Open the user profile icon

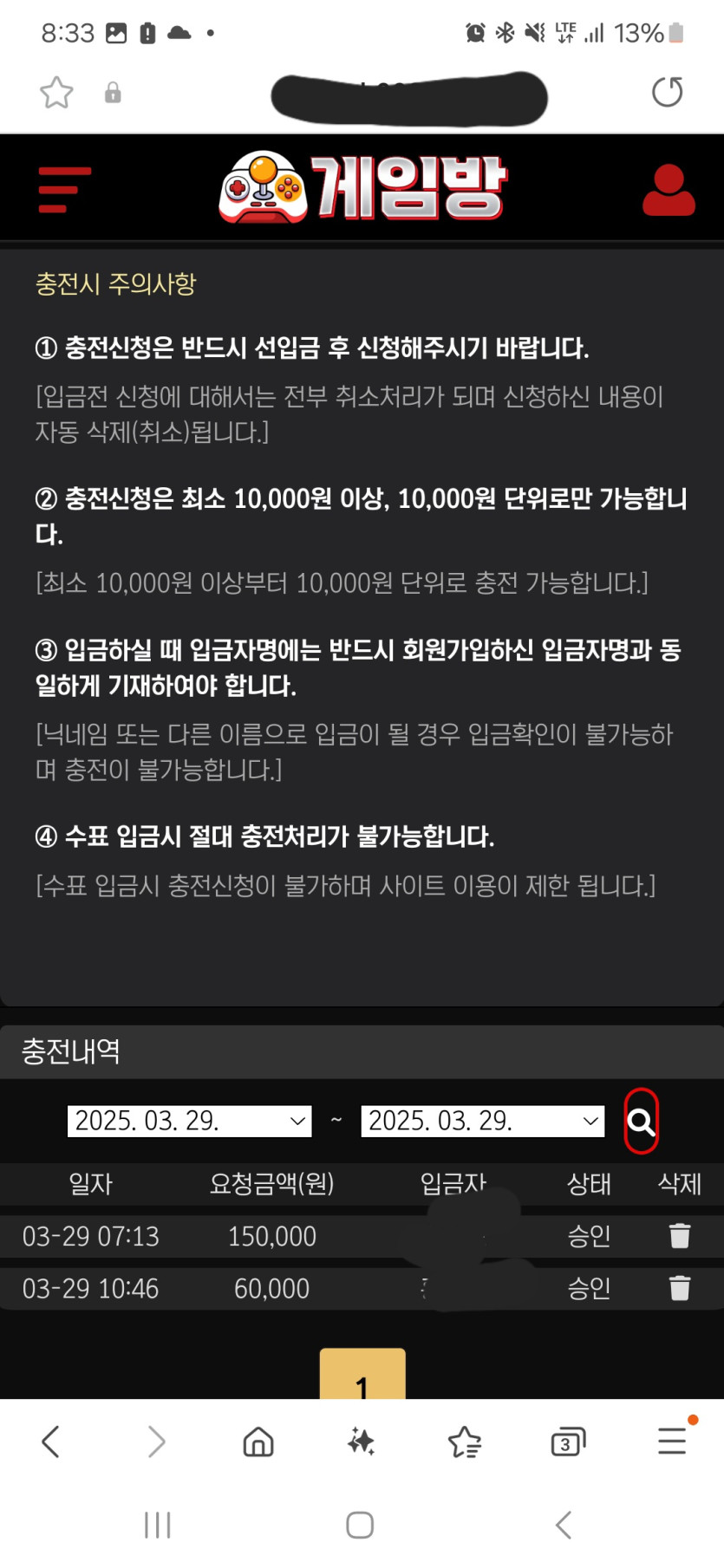pyautogui.click(x=668, y=190)
